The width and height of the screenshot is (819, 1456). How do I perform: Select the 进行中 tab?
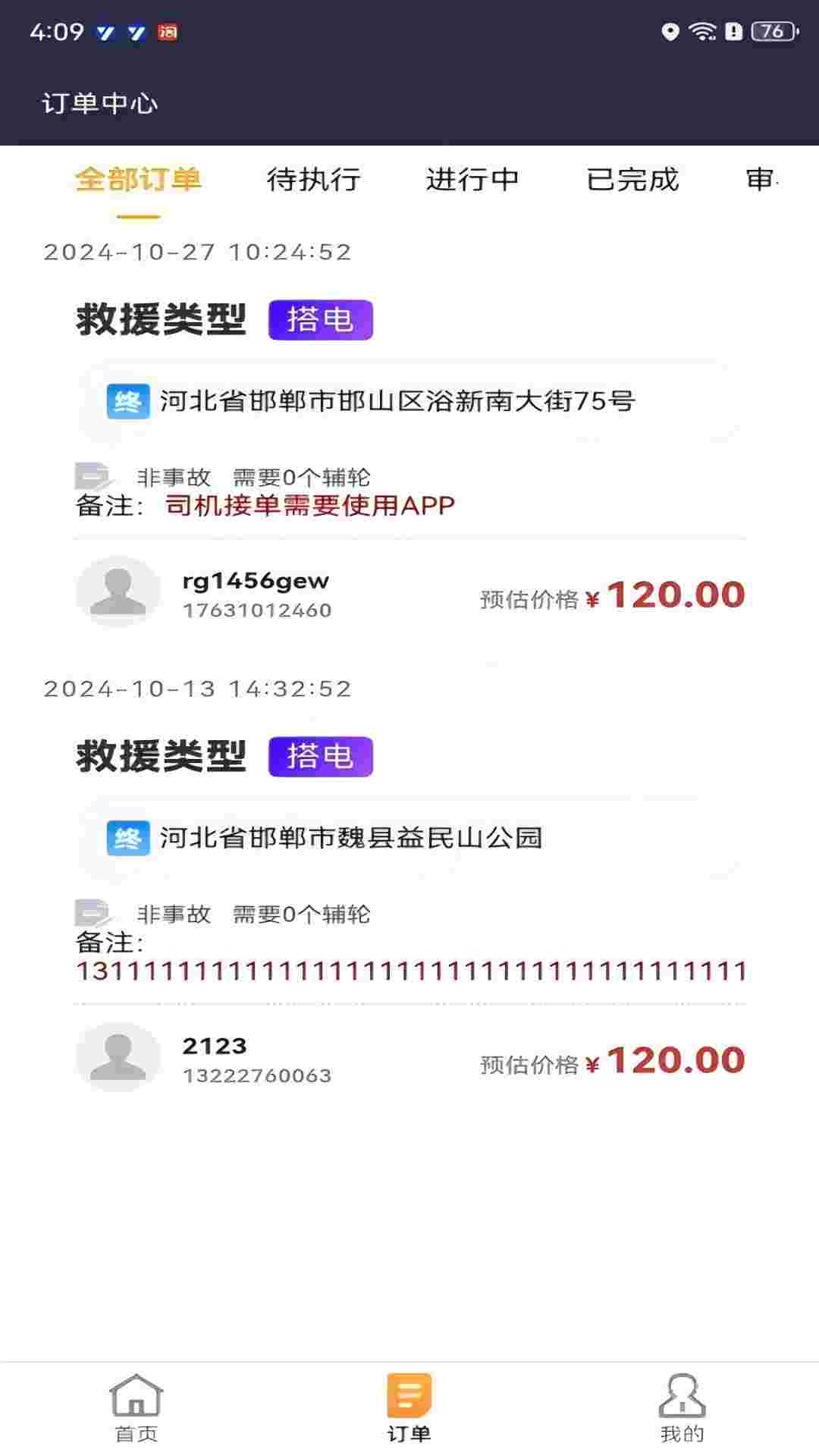(x=475, y=180)
